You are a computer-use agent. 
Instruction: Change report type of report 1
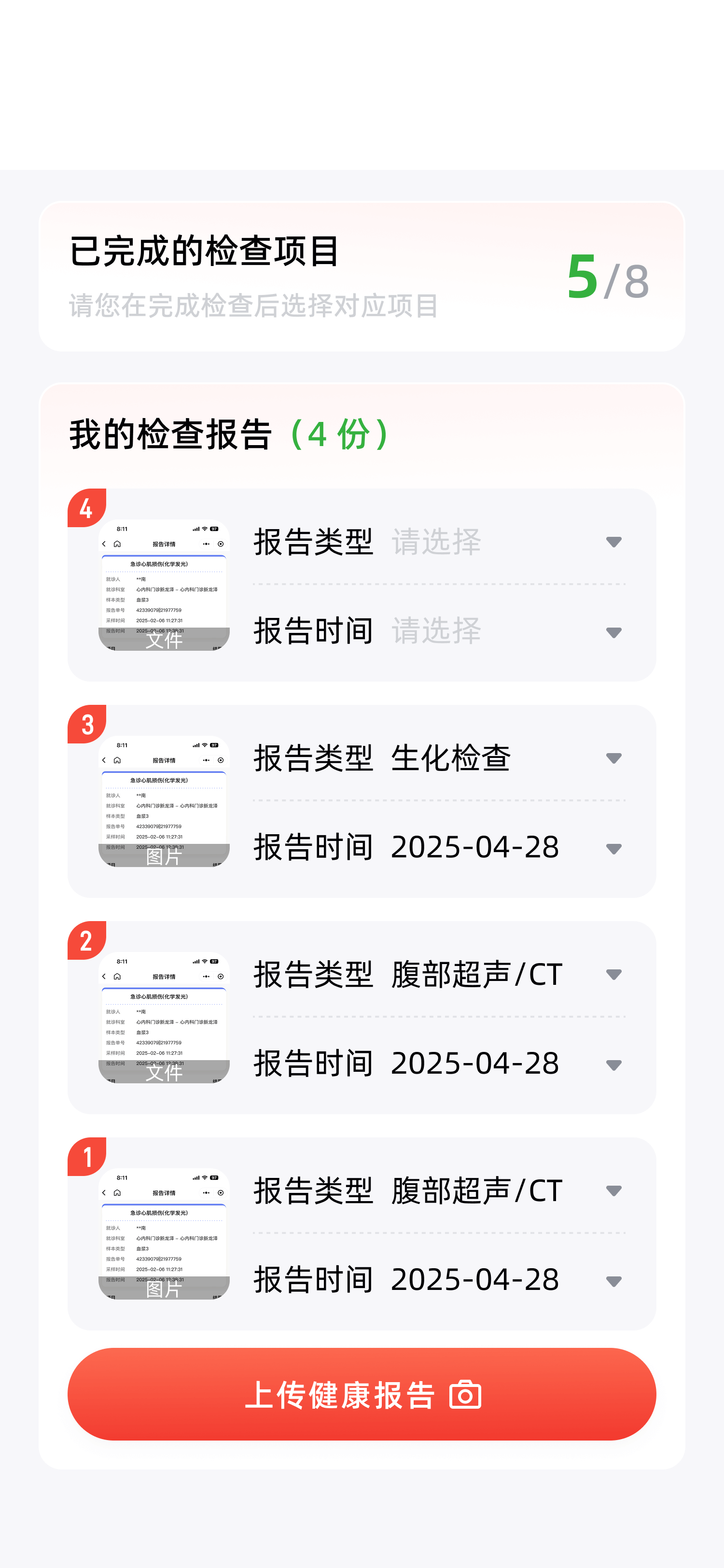[439, 1190]
